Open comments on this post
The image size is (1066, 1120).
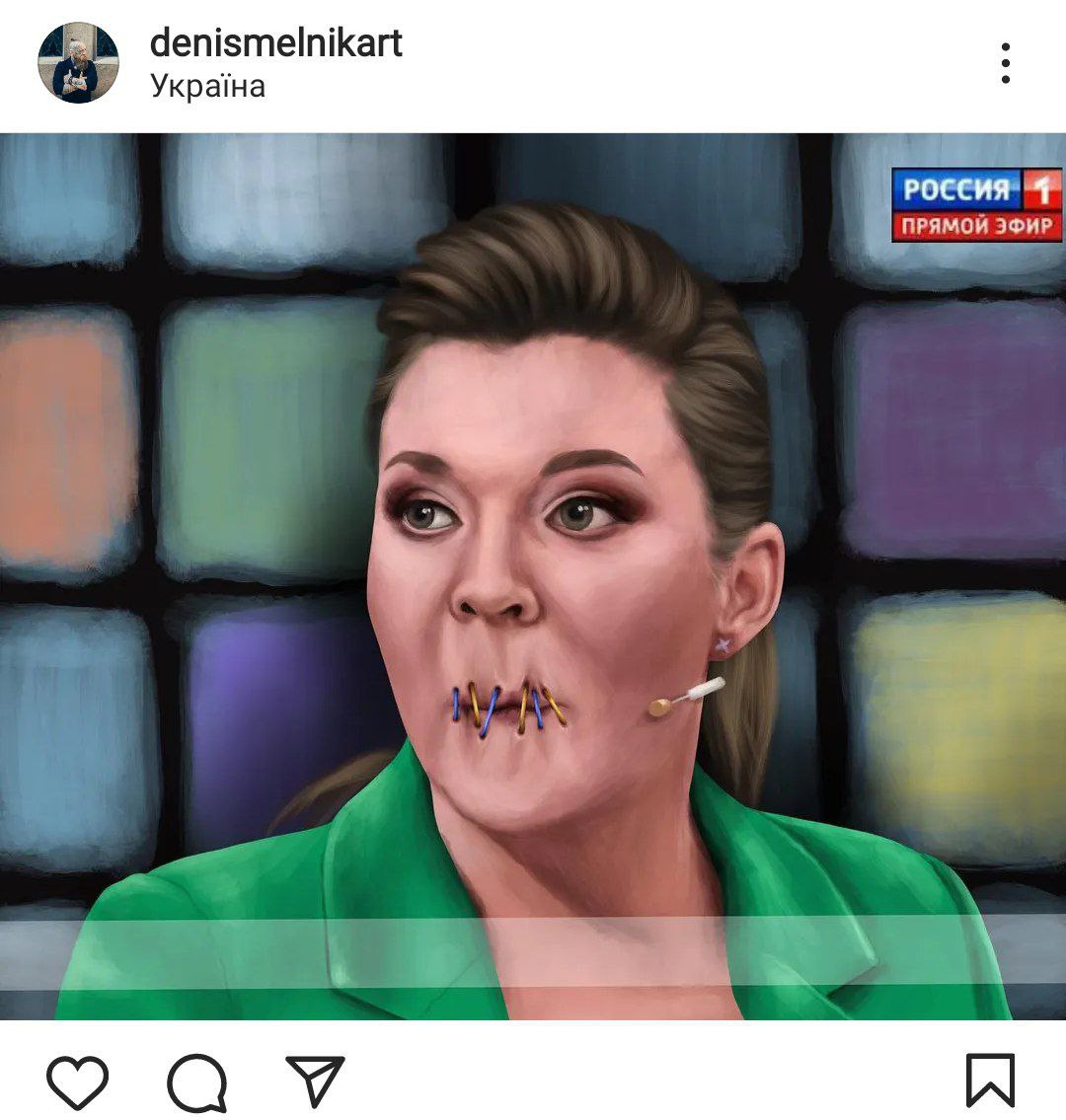click(197, 1083)
